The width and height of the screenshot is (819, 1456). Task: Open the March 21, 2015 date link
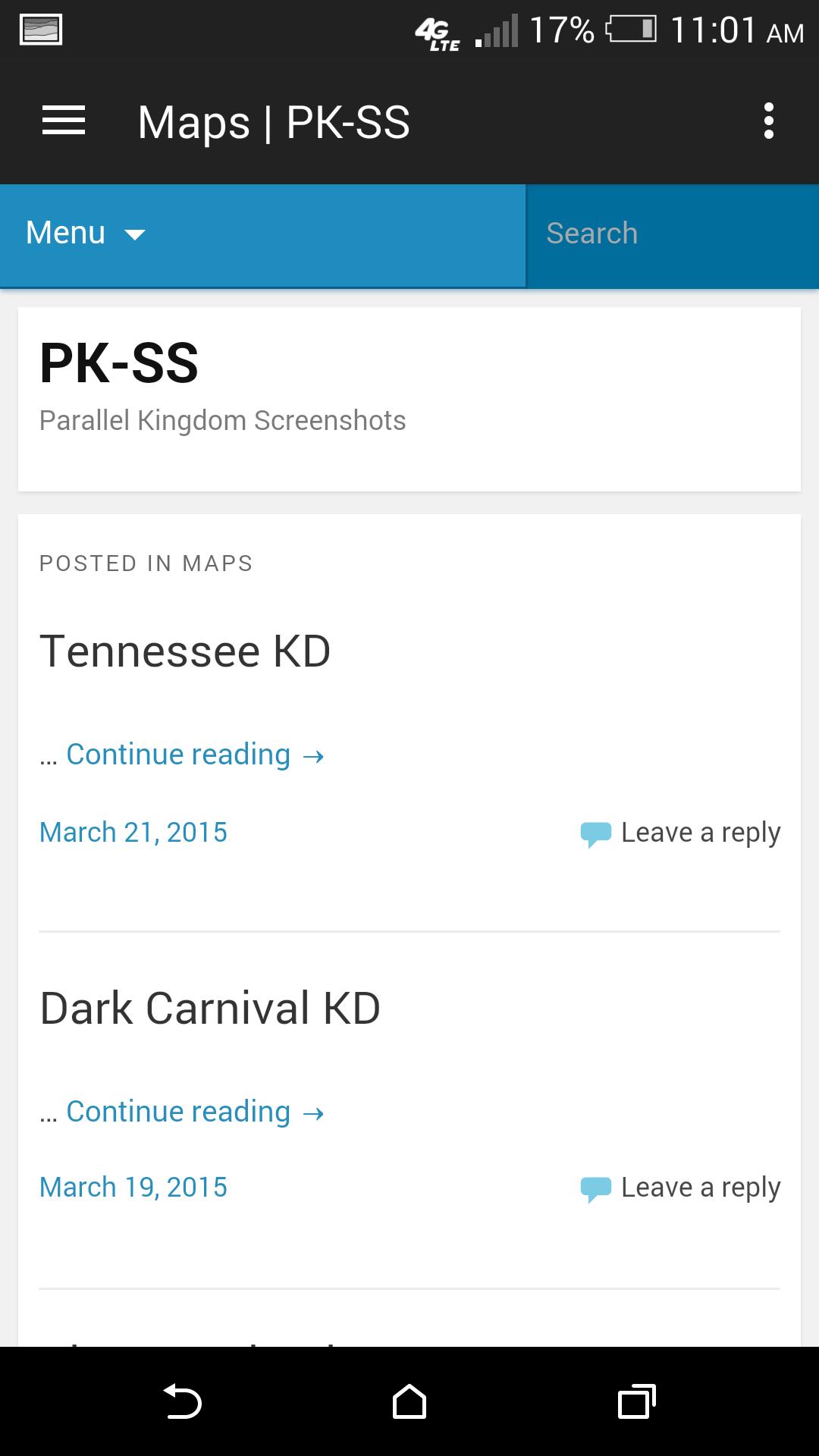point(133,832)
